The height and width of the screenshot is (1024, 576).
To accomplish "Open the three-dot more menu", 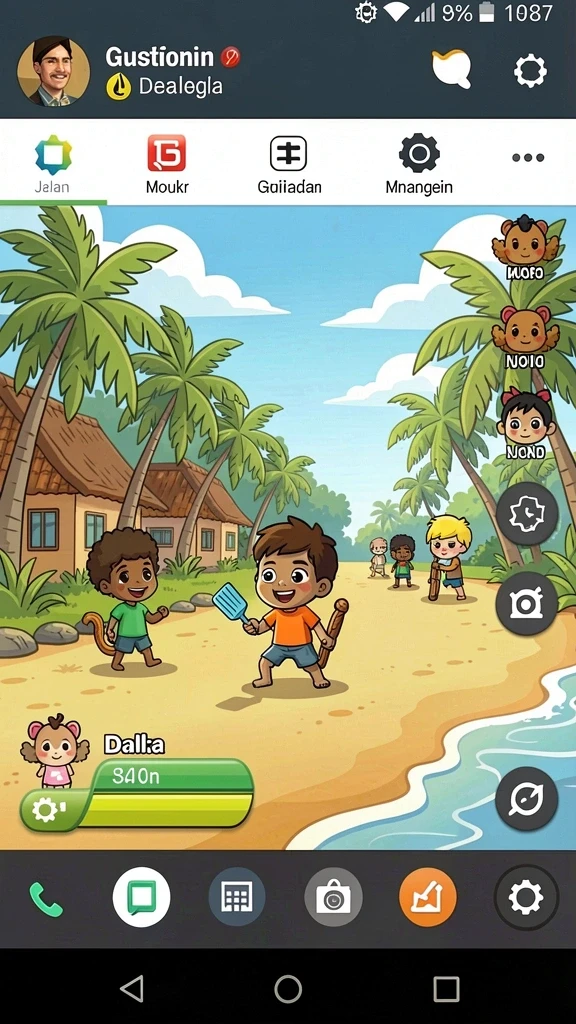I will point(528,157).
